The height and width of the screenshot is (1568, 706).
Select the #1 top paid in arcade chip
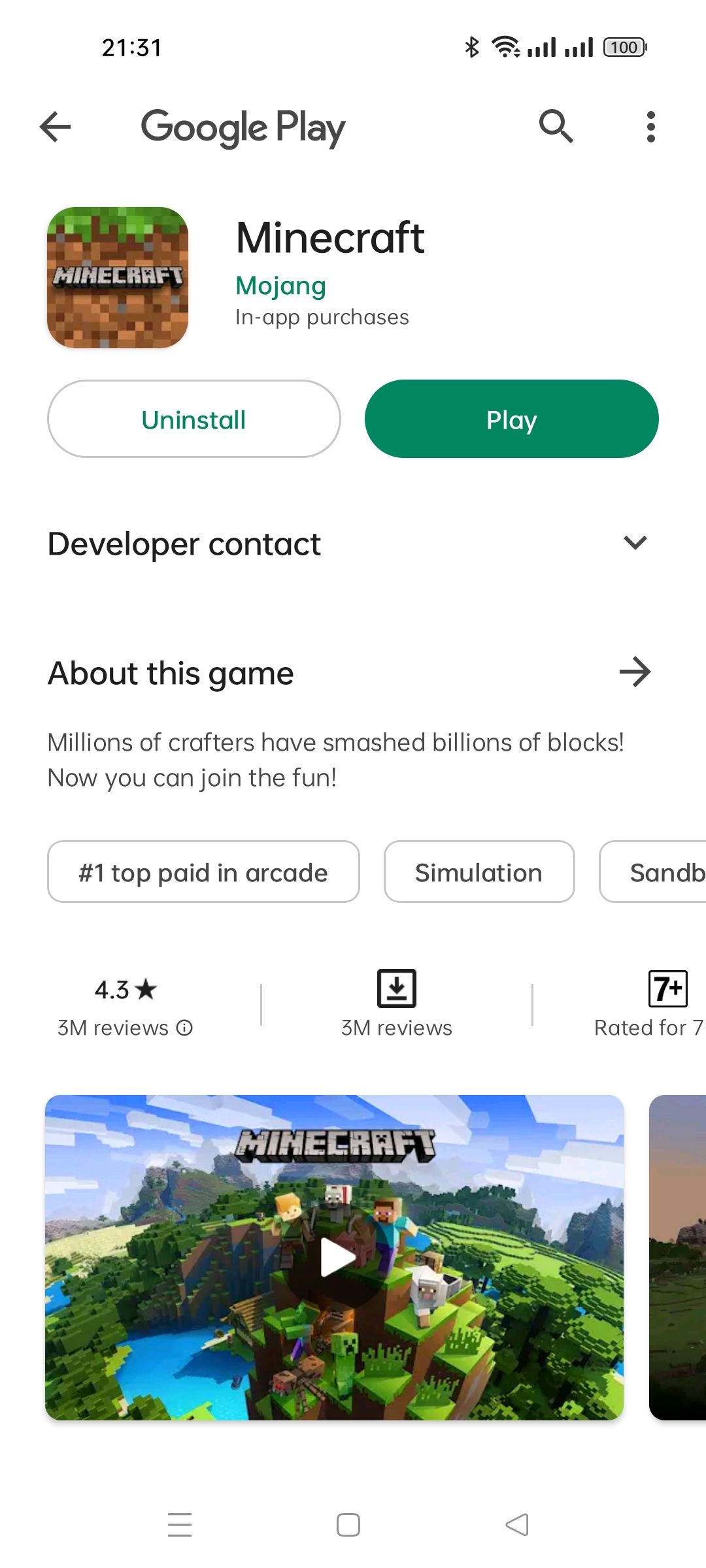click(x=203, y=872)
